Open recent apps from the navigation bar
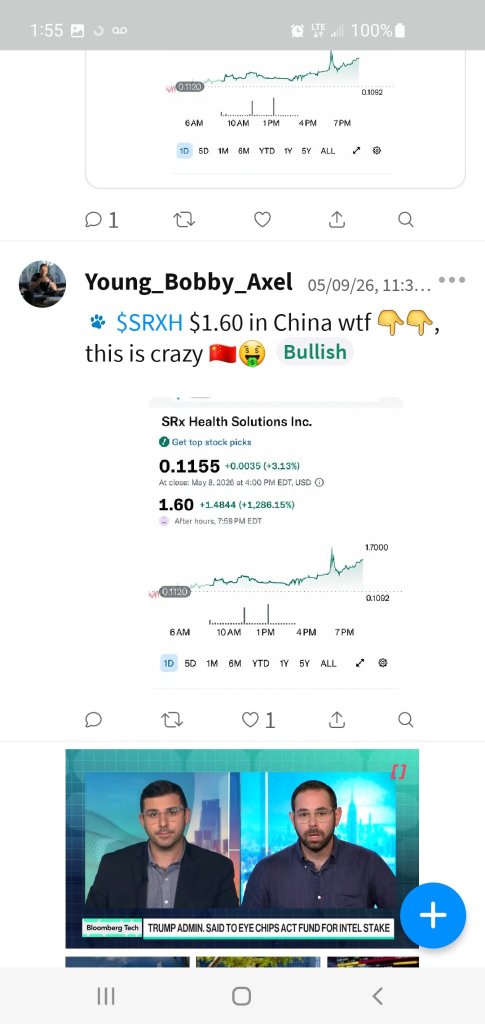The width and height of the screenshot is (485, 1024). tap(106, 996)
